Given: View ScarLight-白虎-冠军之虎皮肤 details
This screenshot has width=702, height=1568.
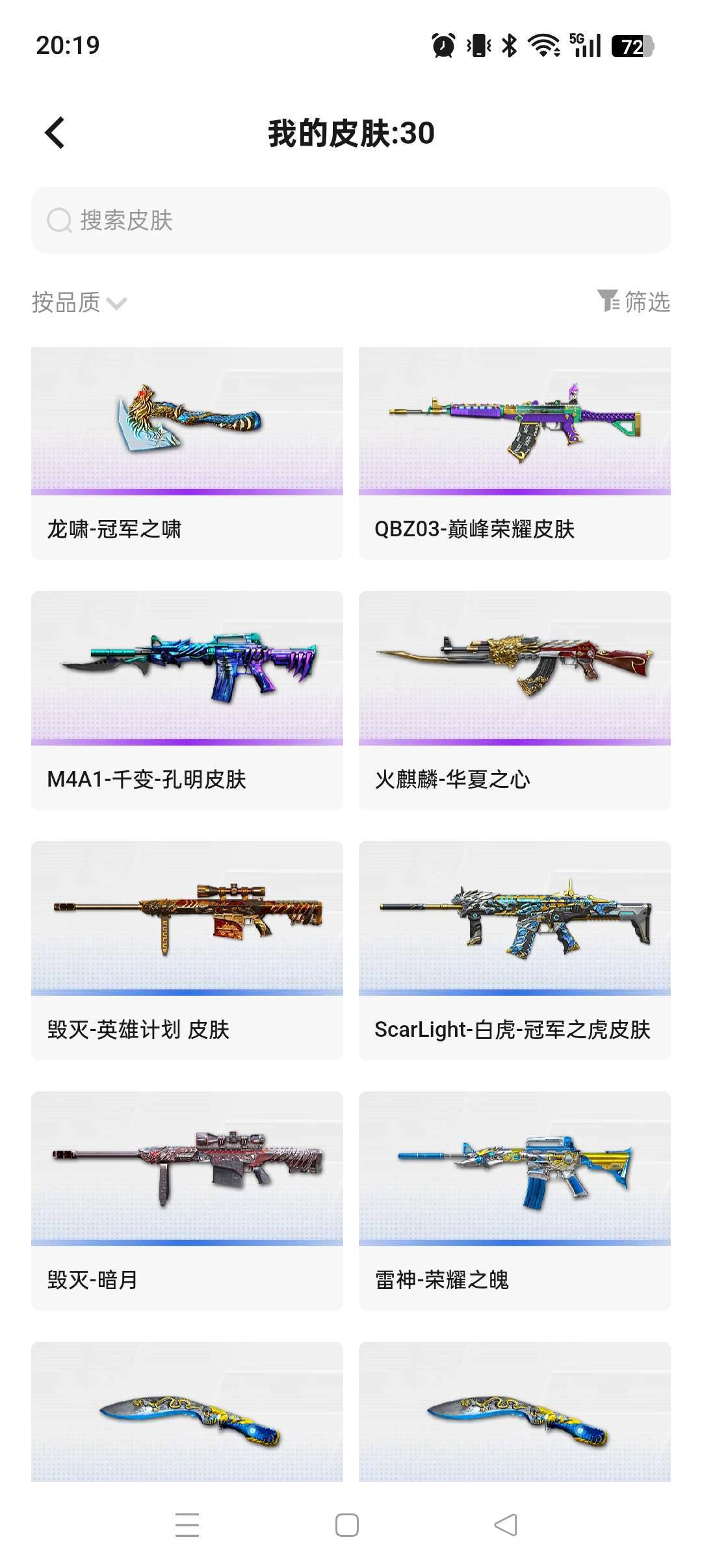Looking at the screenshot, I should pyautogui.click(x=514, y=950).
